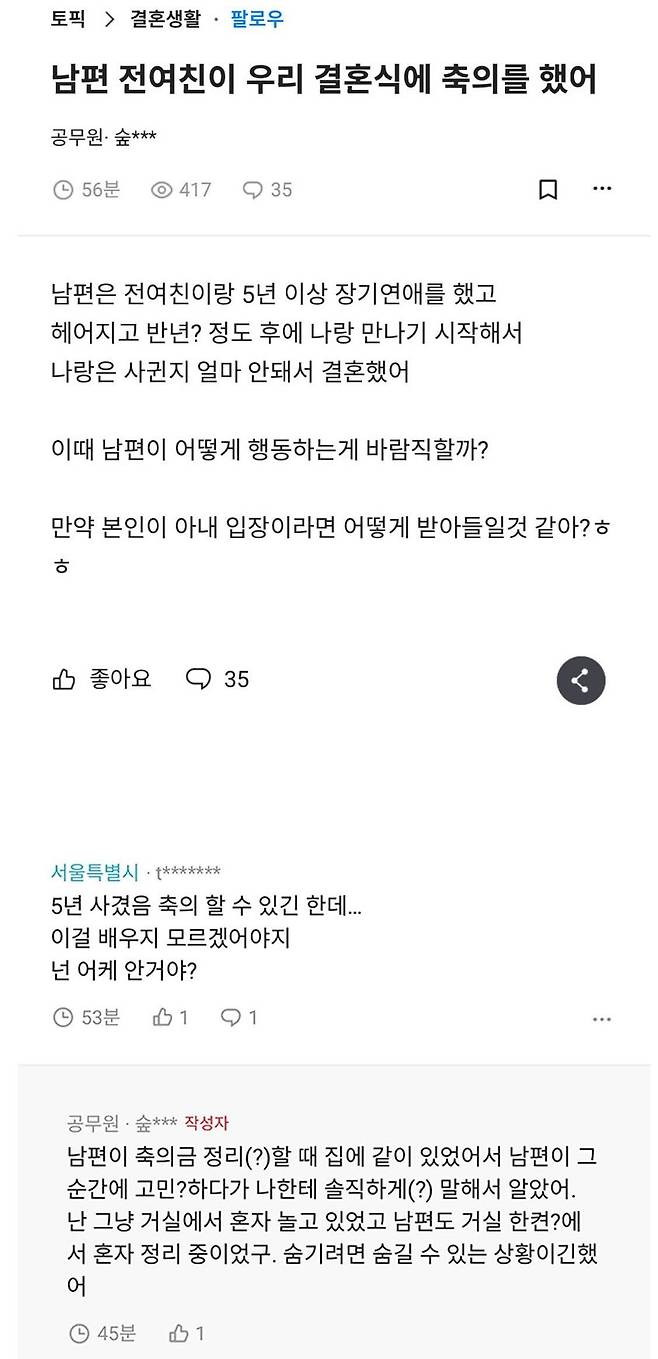Open the post's overflow menu

click(602, 189)
